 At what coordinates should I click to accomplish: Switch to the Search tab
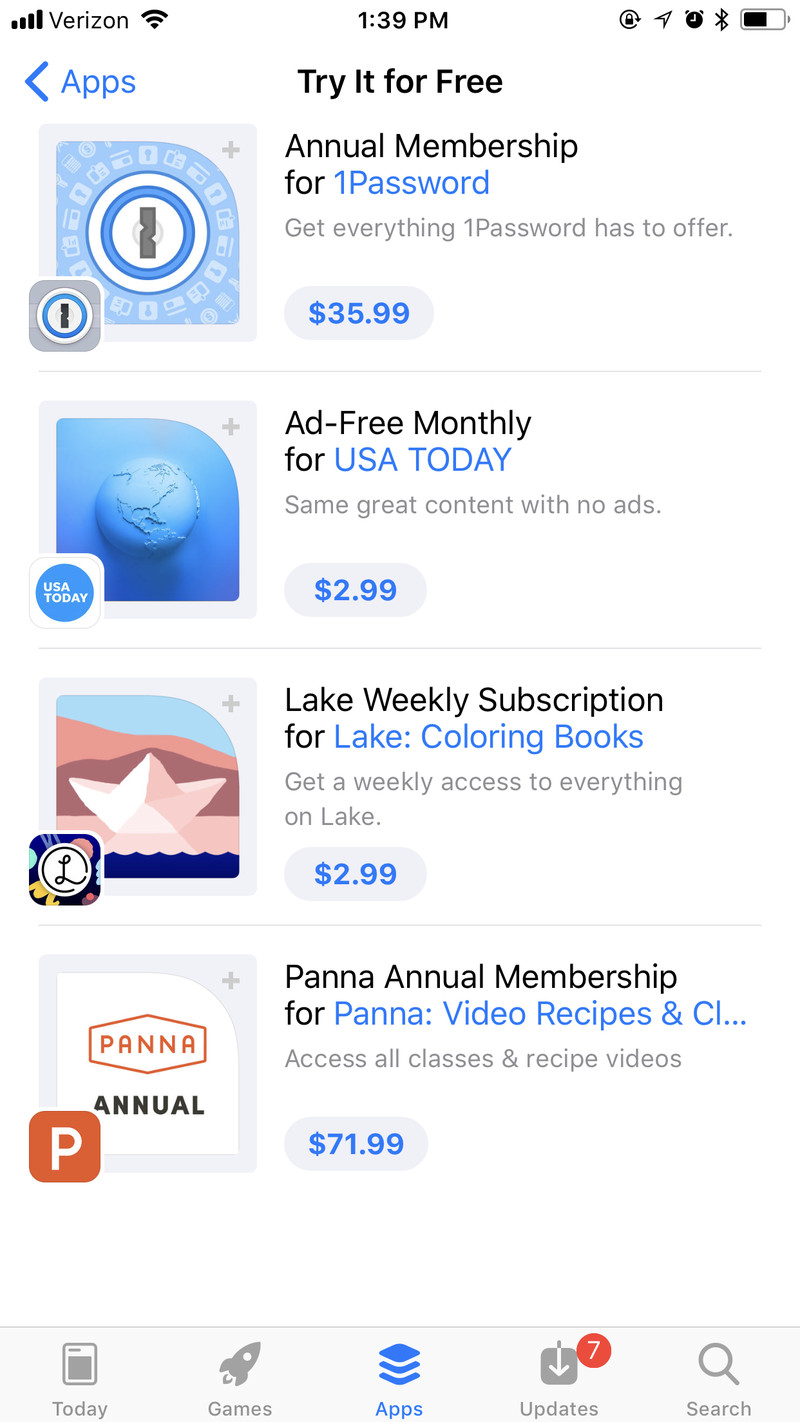[718, 1380]
